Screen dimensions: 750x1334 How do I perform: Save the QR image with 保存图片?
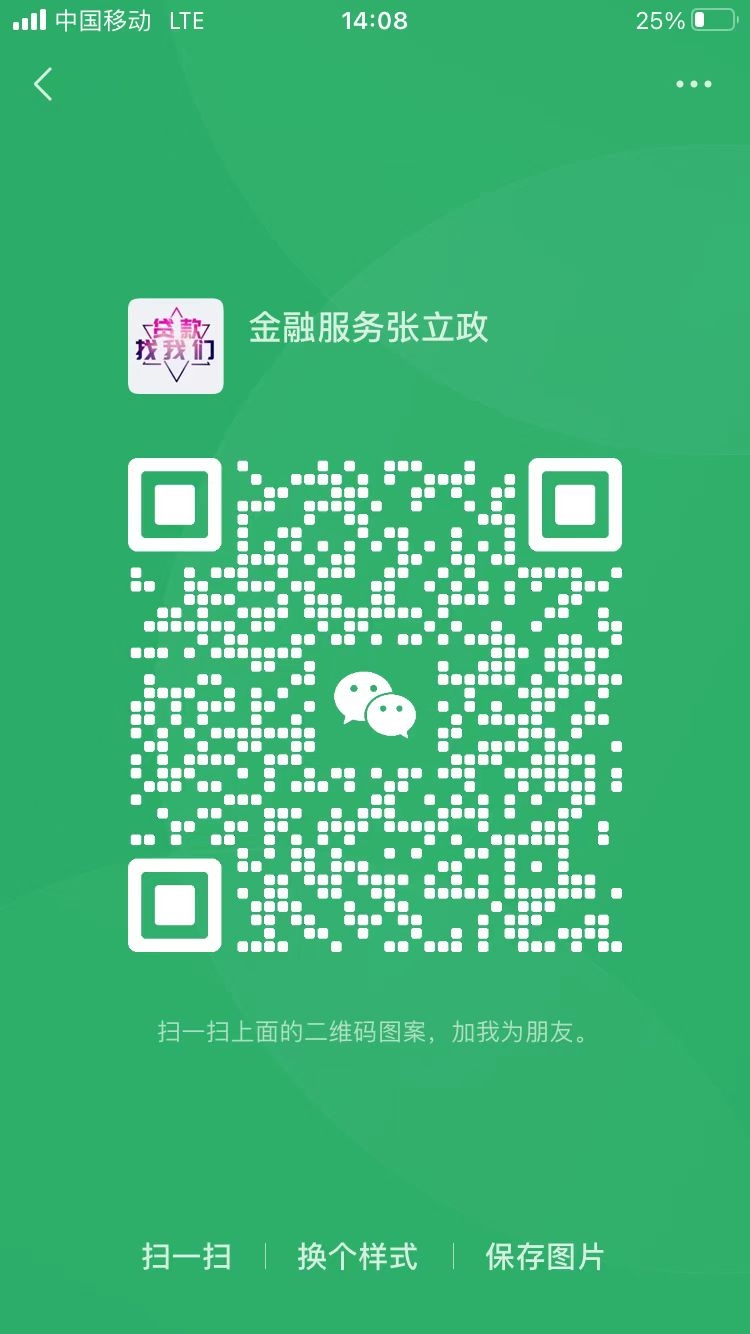pos(545,1257)
